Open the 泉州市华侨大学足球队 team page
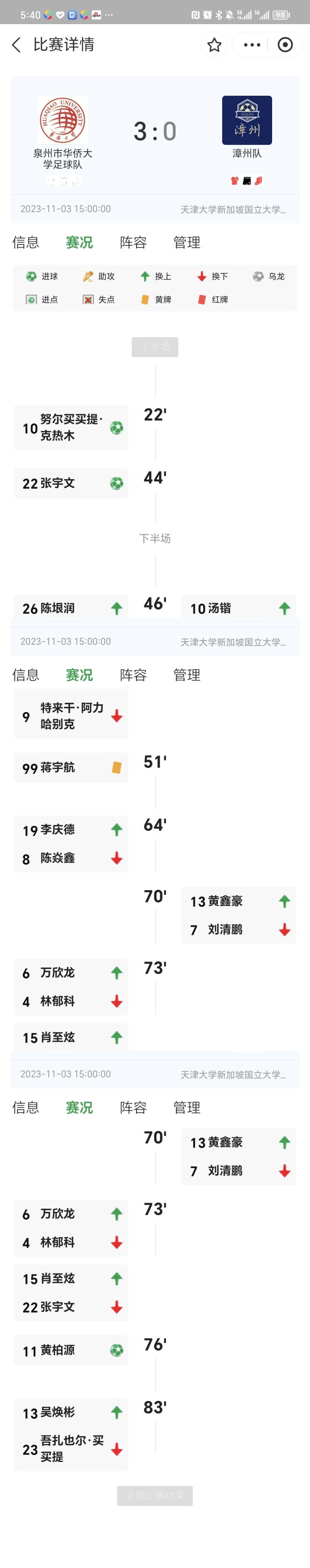 pyautogui.click(x=62, y=120)
